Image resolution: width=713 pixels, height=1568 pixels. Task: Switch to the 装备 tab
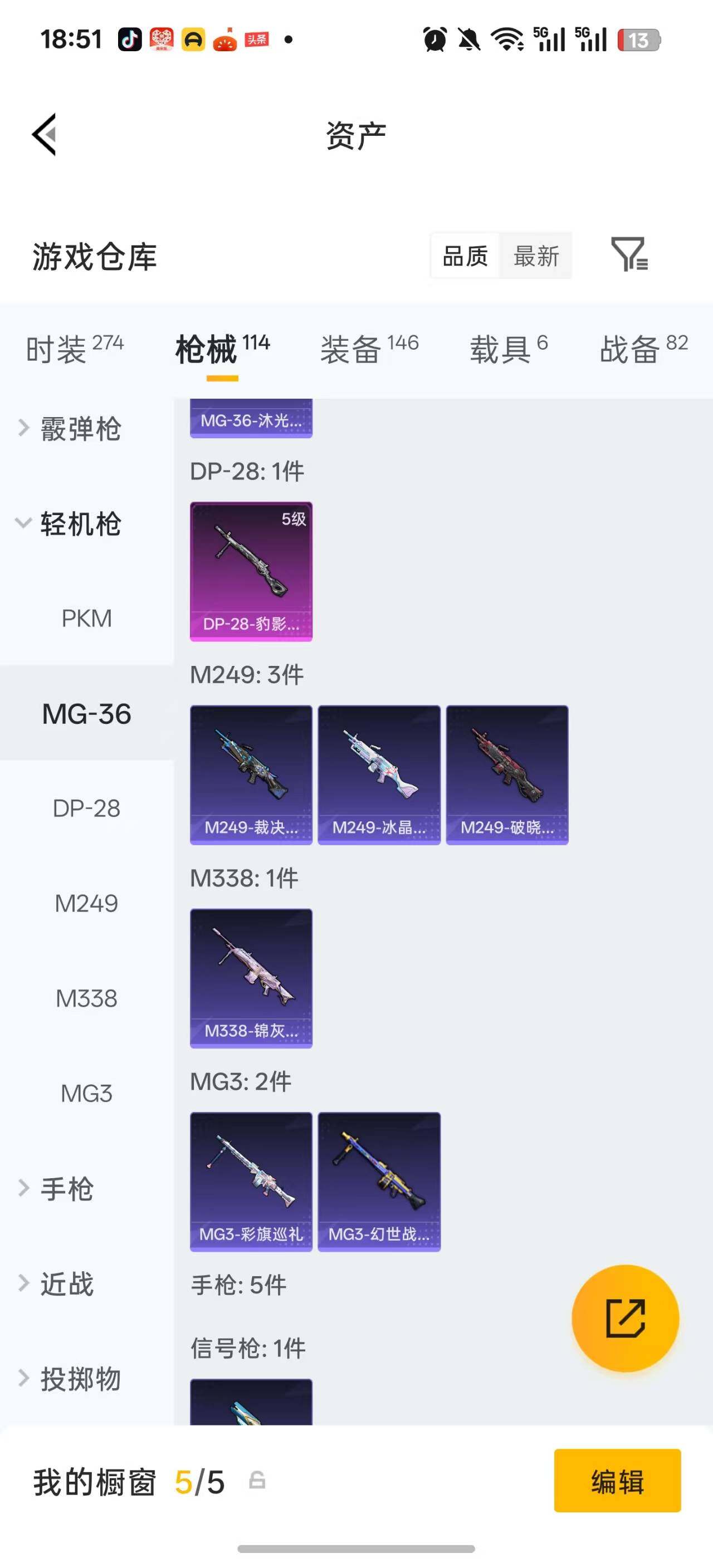[x=370, y=349]
